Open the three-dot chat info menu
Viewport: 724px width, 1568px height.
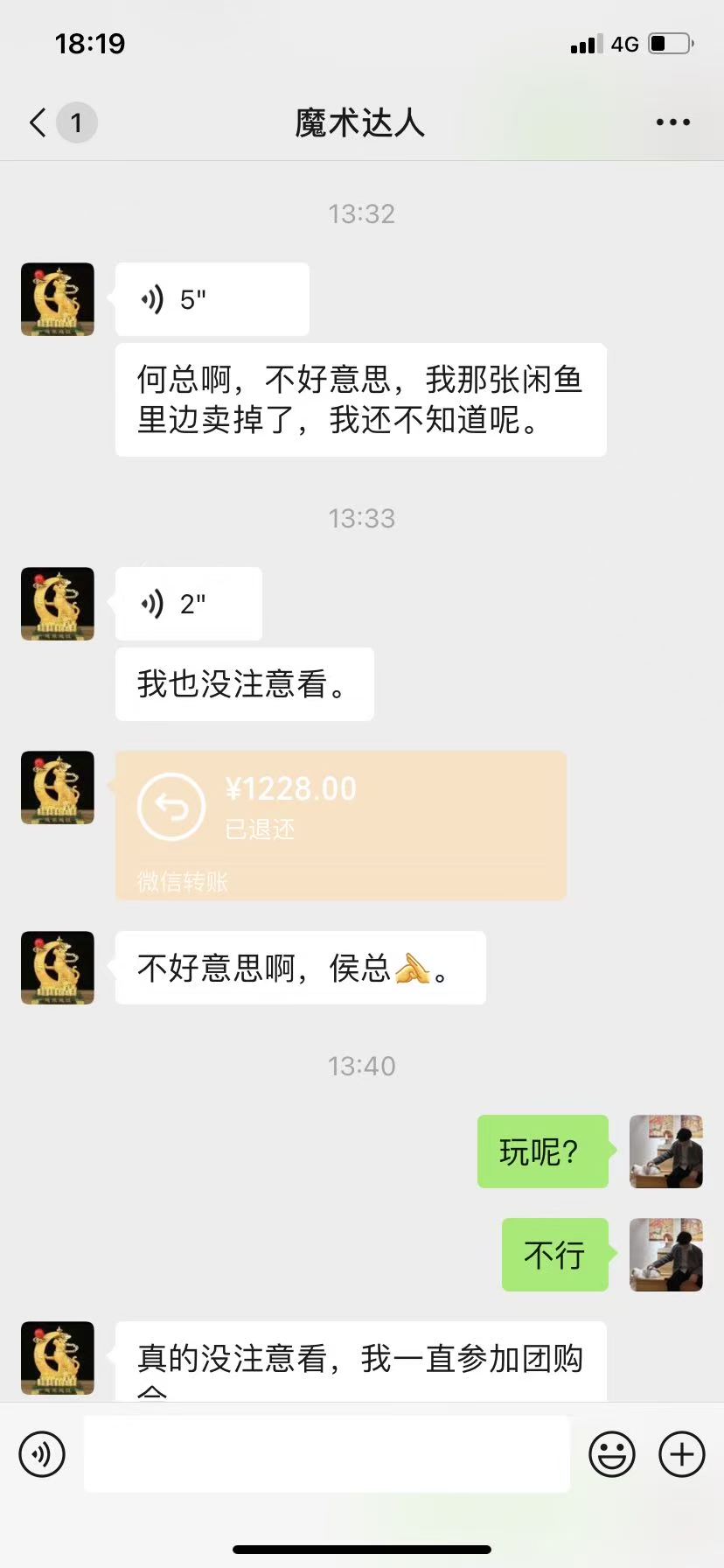[672, 122]
